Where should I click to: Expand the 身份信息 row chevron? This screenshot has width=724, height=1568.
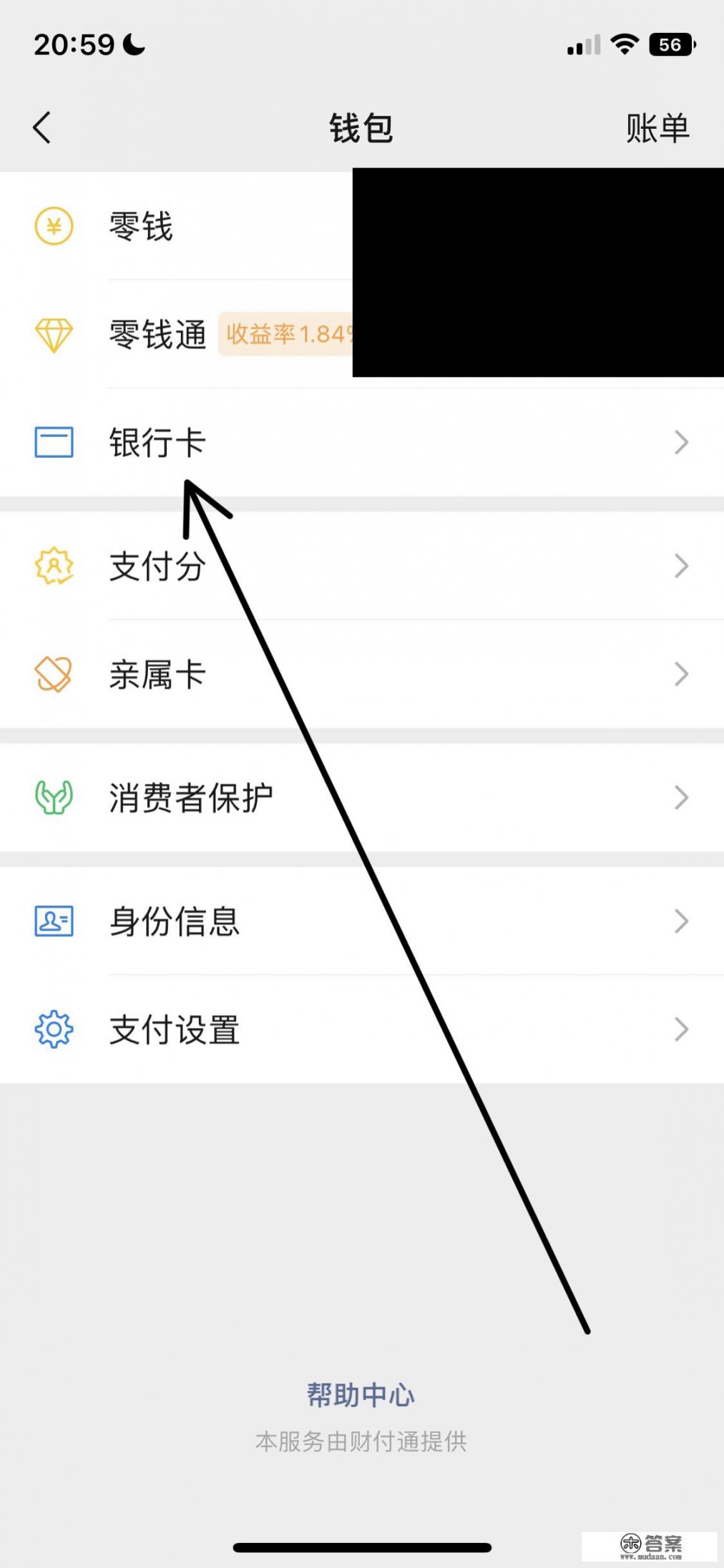[680, 922]
